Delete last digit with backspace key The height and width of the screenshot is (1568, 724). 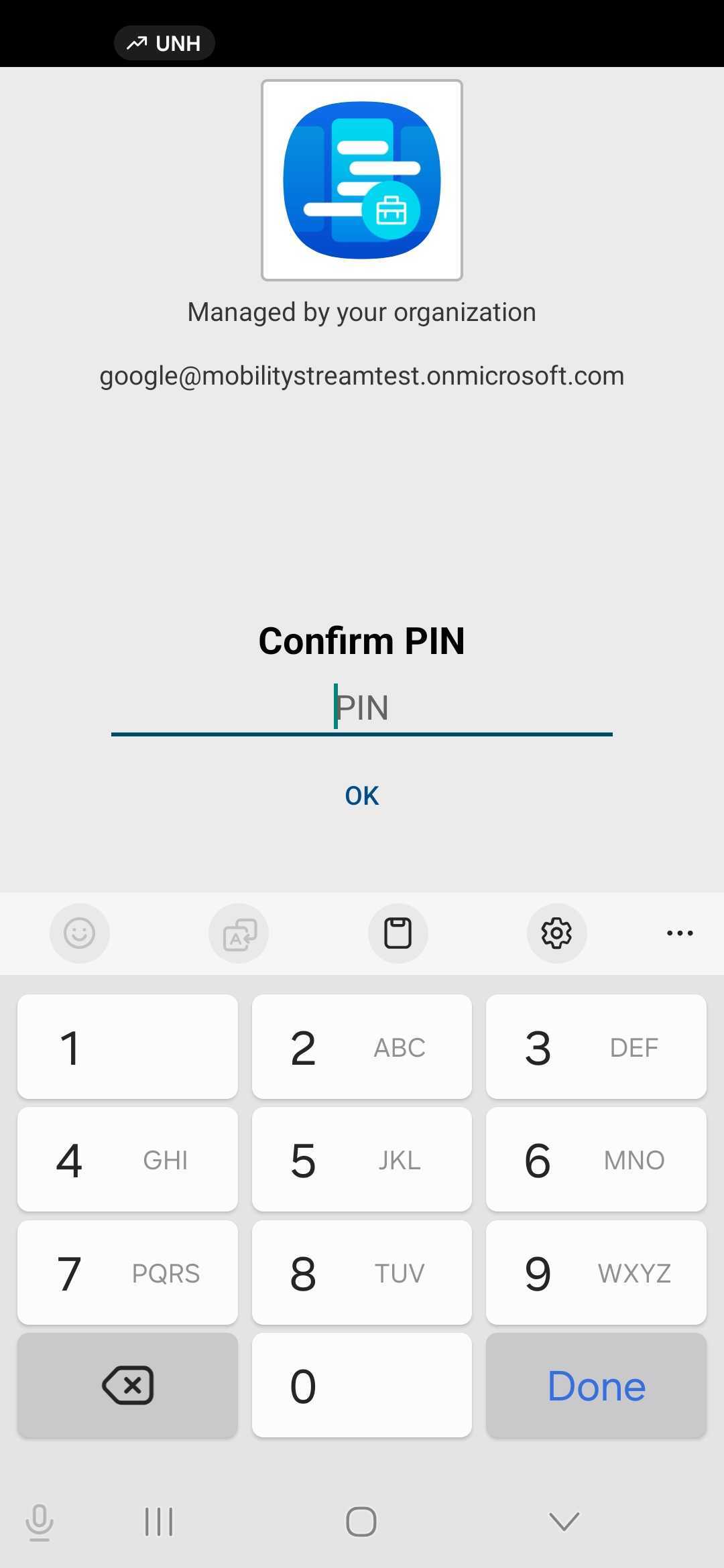[x=127, y=1385]
